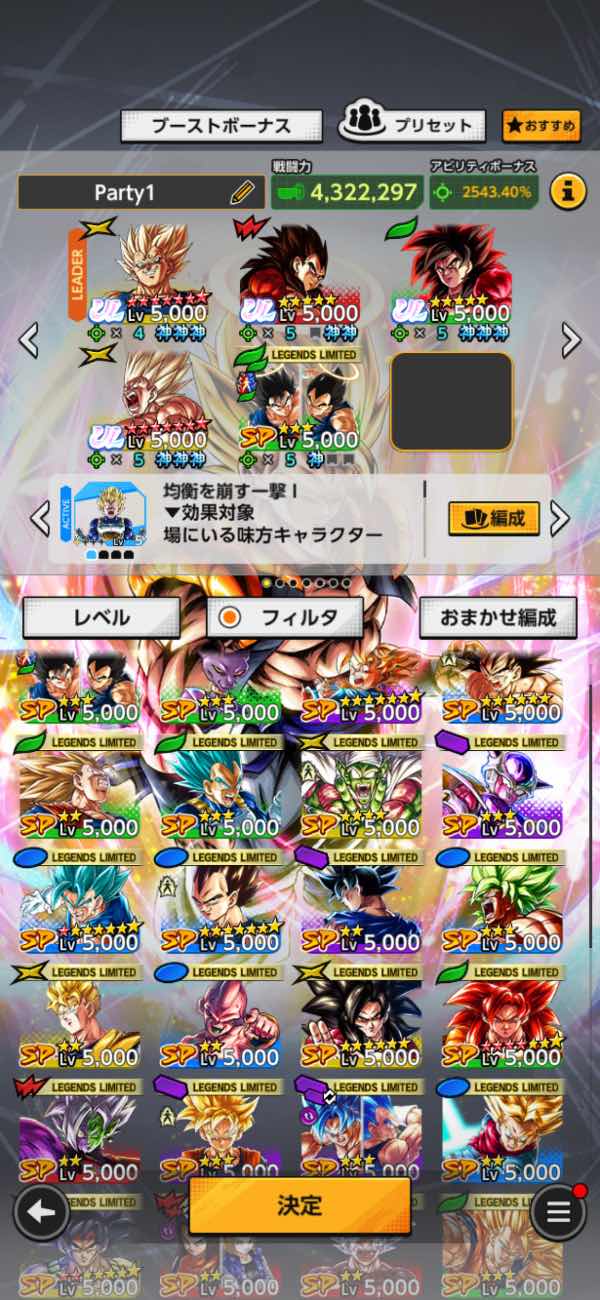The image size is (600, 1300).
Task: Go to the previous party with the left arrow
Action: [28, 340]
